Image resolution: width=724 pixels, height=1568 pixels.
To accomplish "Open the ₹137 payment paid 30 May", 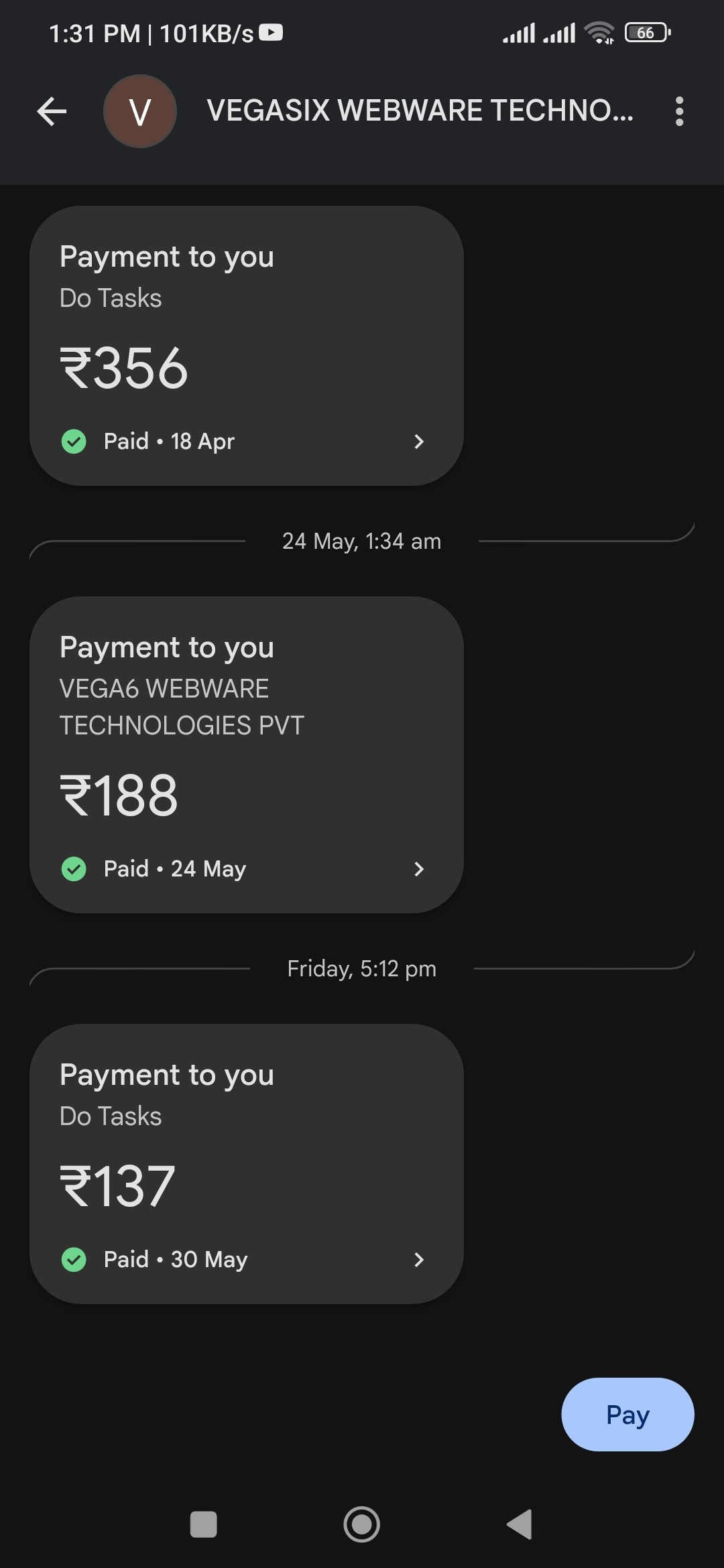I will click(246, 1163).
